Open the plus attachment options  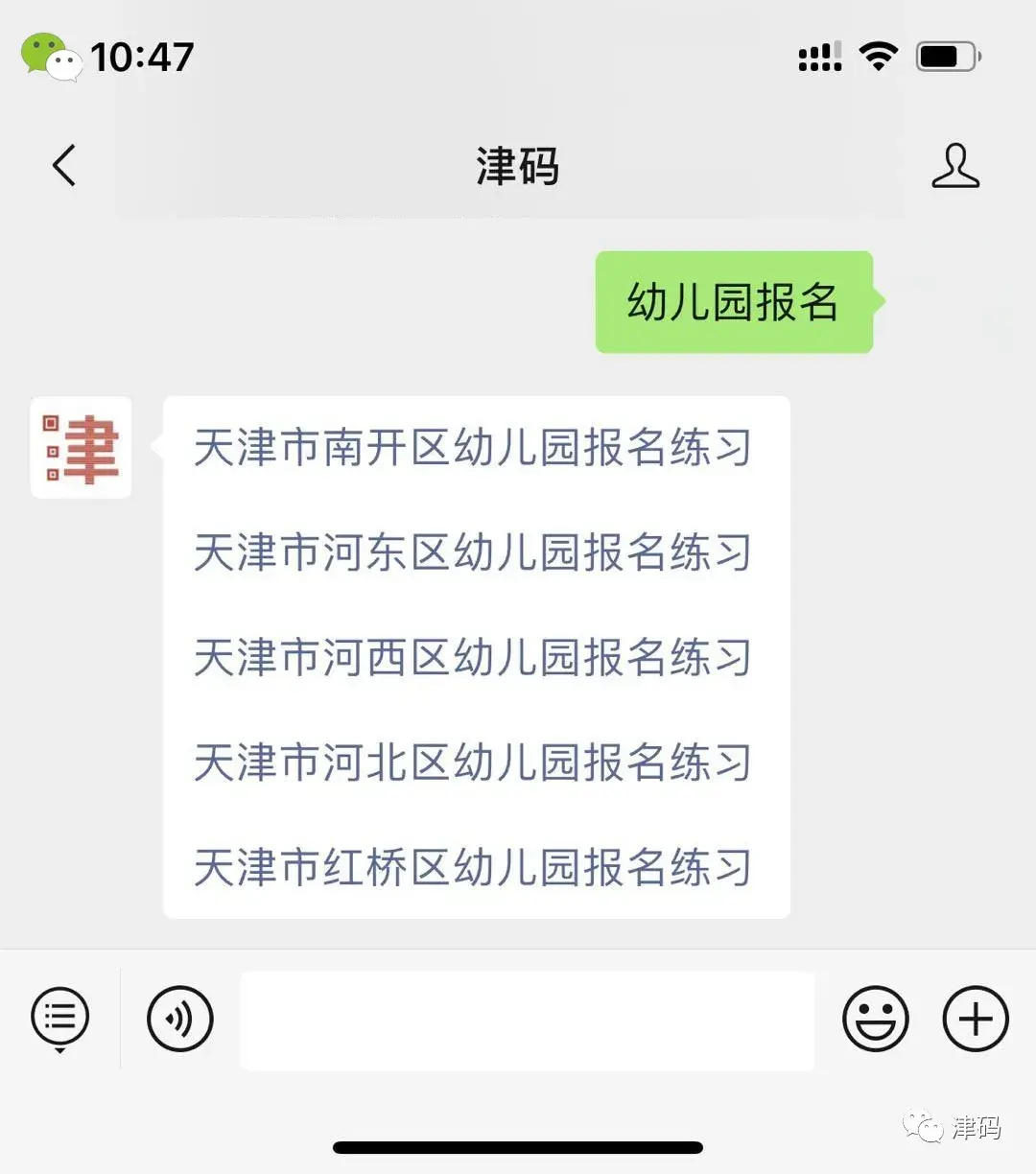tap(976, 1018)
